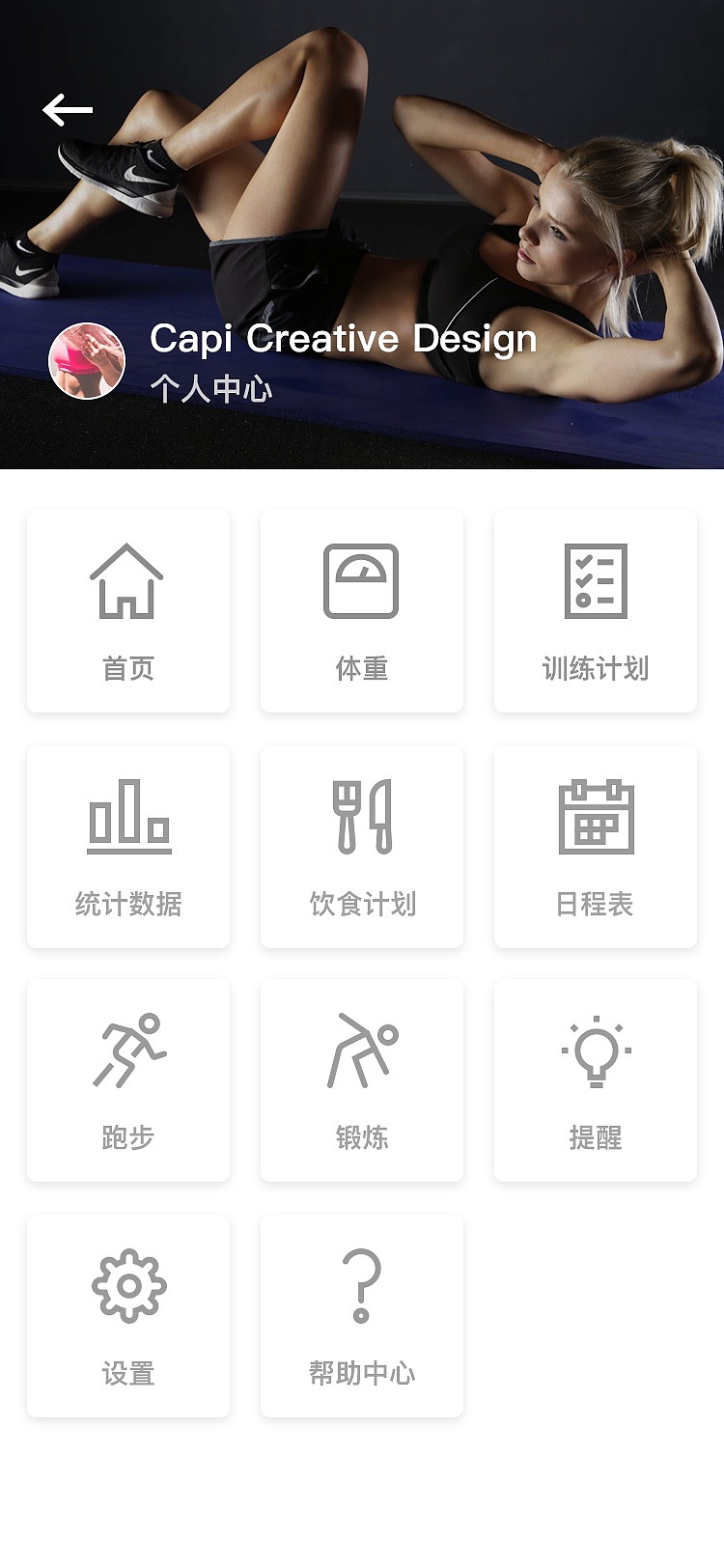Open the user profile avatar photo
724x1568 pixels.
[x=90, y=360]
